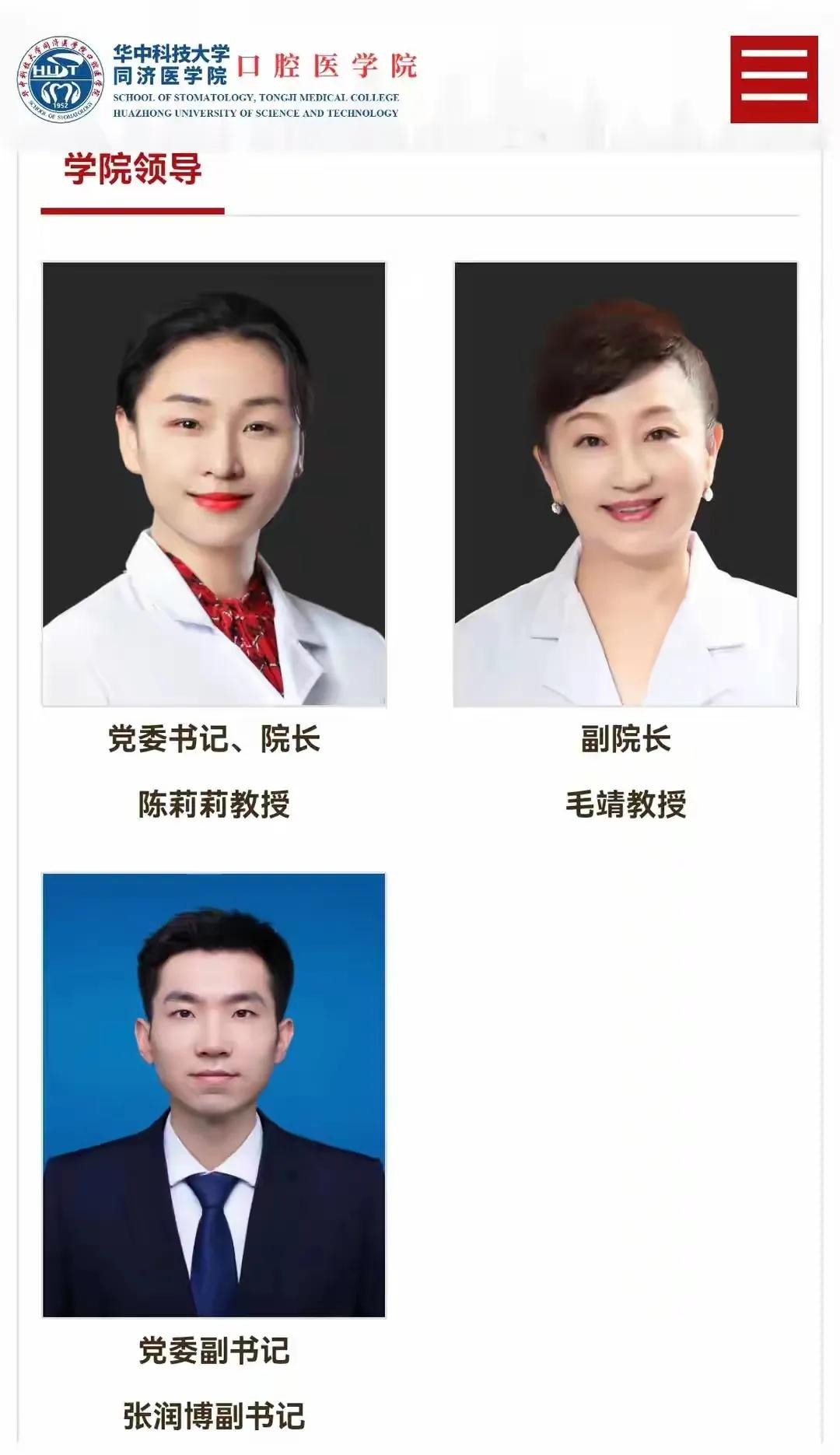View 毛靖教授's profile card
Screen dimensions: 840x1455
tap(625, 484)
